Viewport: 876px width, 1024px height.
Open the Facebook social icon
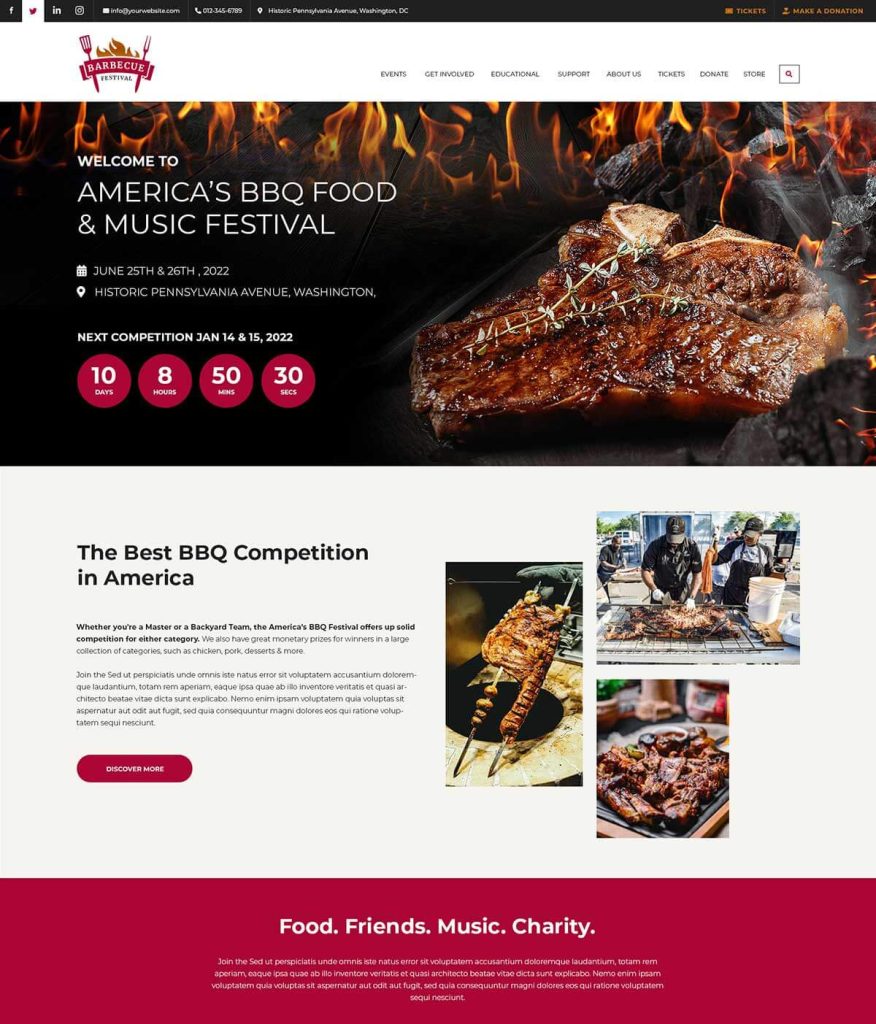pos(11,11)
